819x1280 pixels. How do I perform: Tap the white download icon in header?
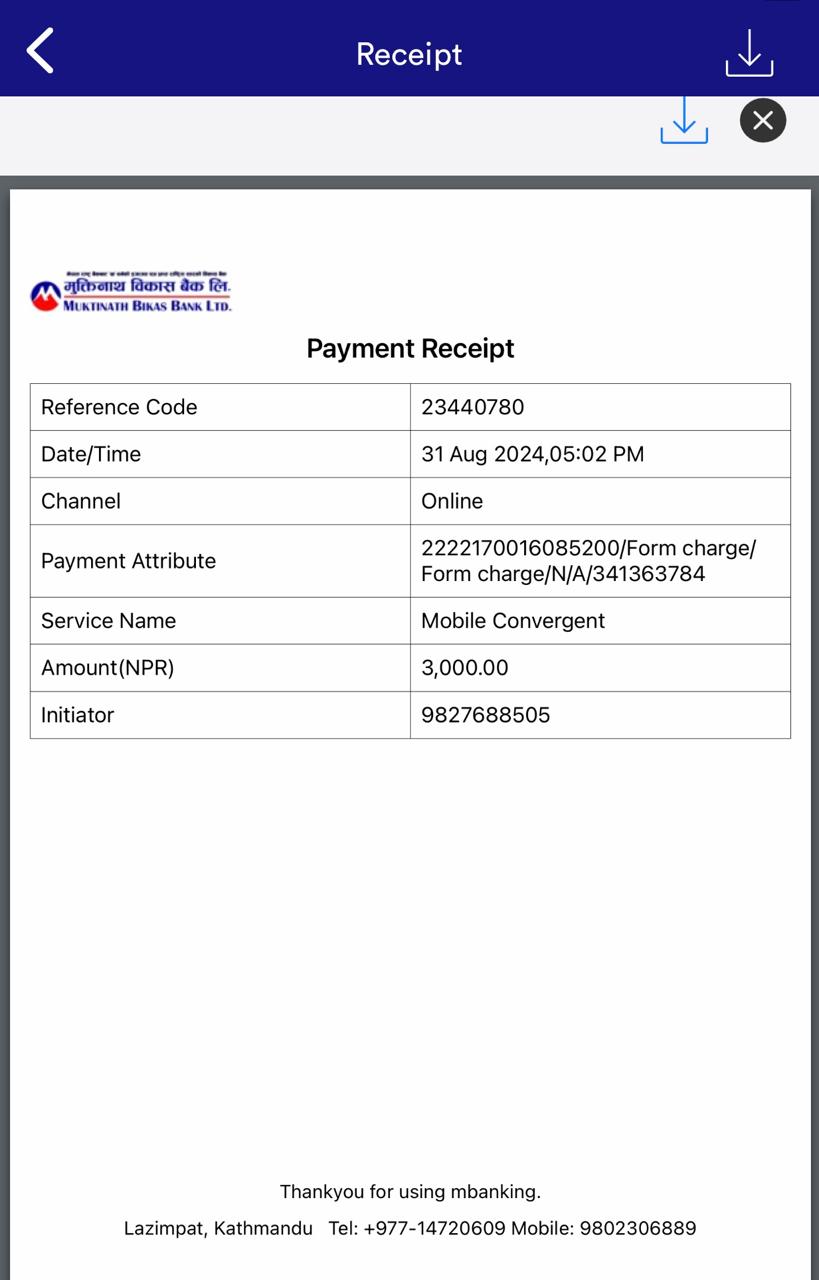coord(749,53)
